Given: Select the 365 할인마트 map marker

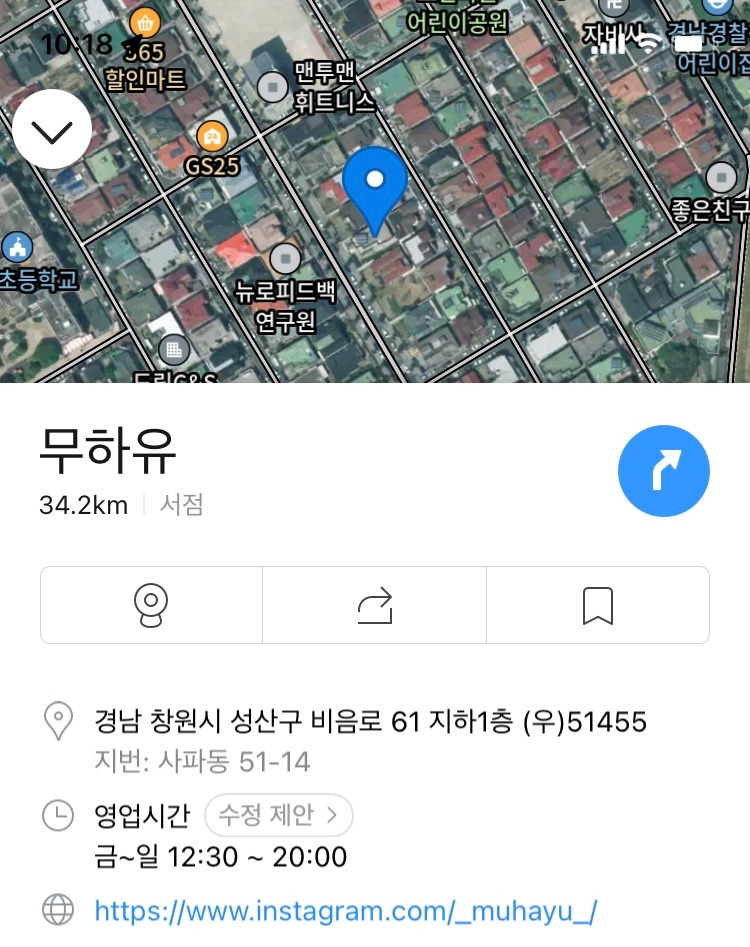Looking at the screenshot, I should (x=146, y=24).
